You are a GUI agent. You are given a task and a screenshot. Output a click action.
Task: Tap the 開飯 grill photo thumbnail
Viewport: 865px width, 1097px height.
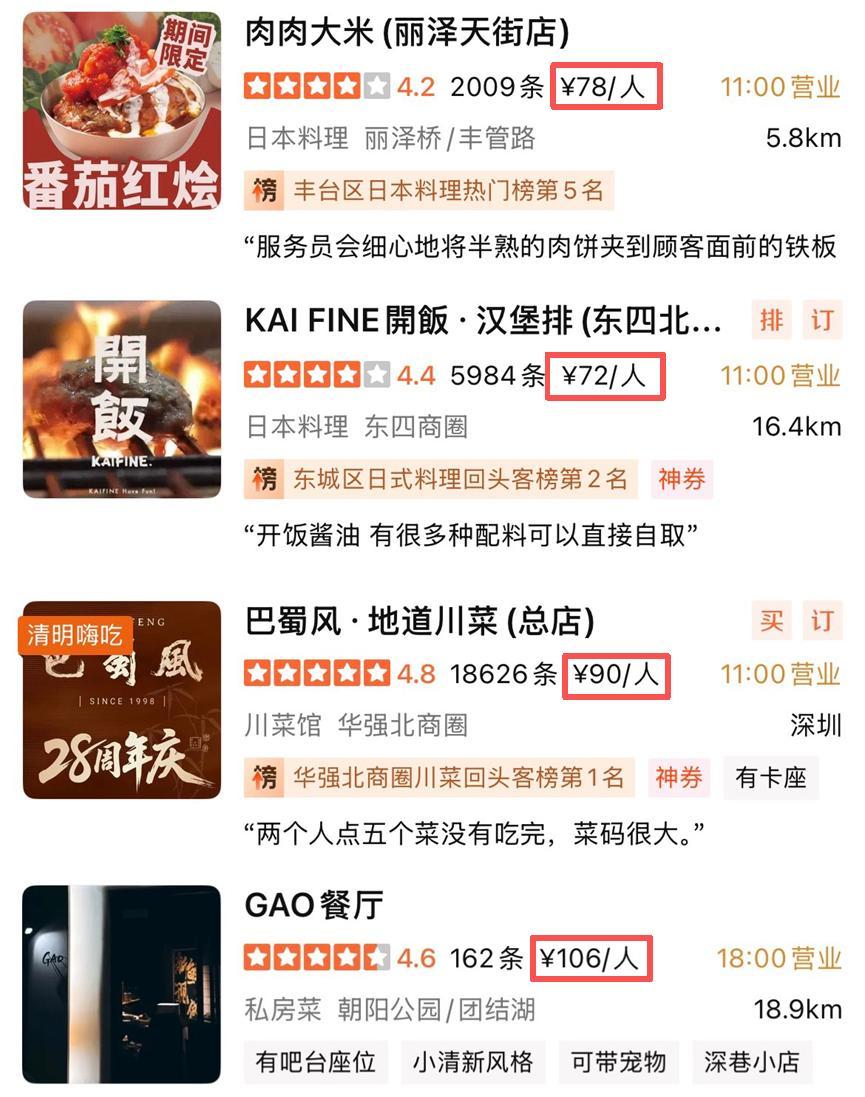coord(122,398)
